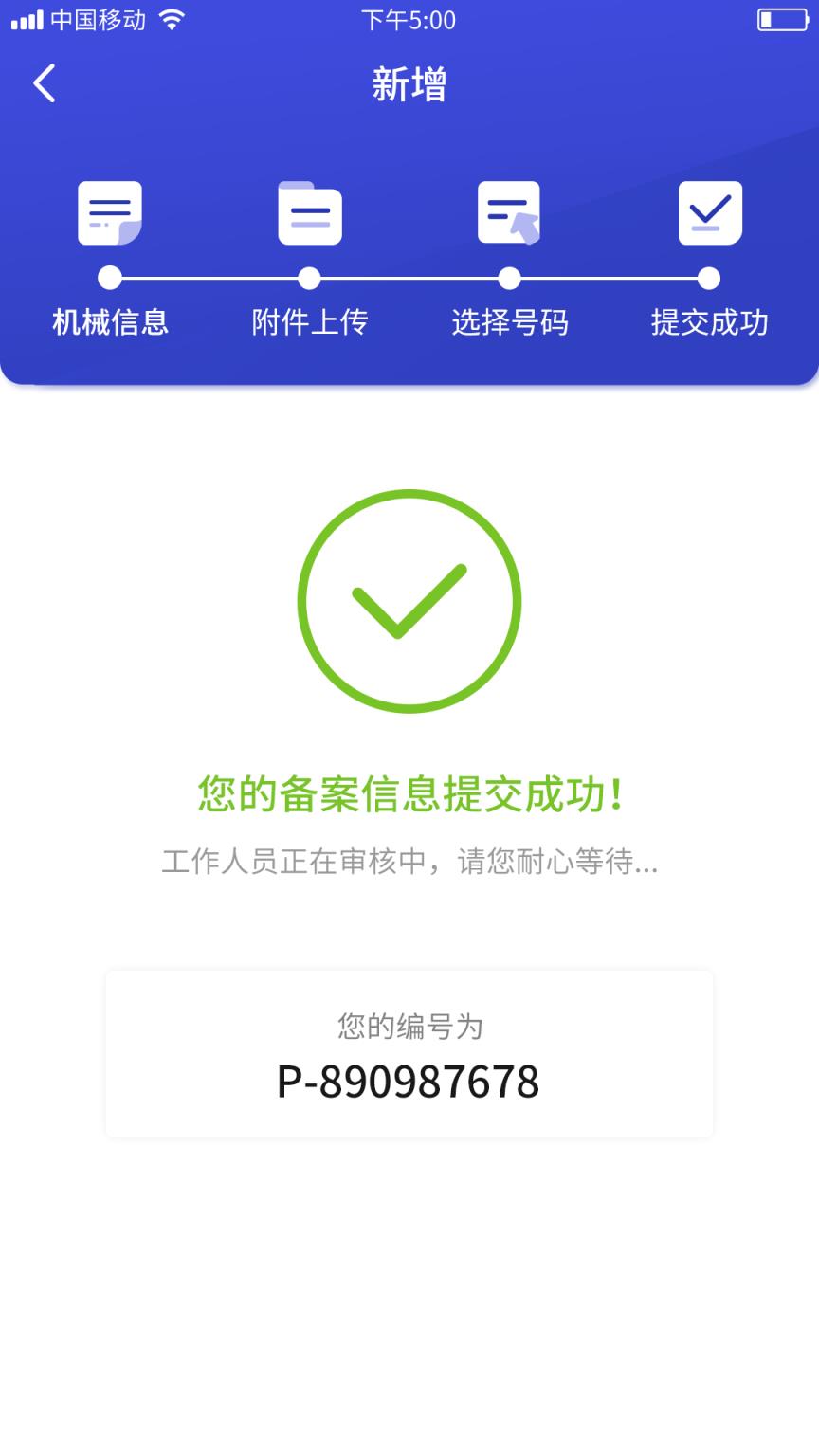819x1456 pixels.
Task: Select the 您的备案信息提交成功 message
Action: [x=409, y=794]
